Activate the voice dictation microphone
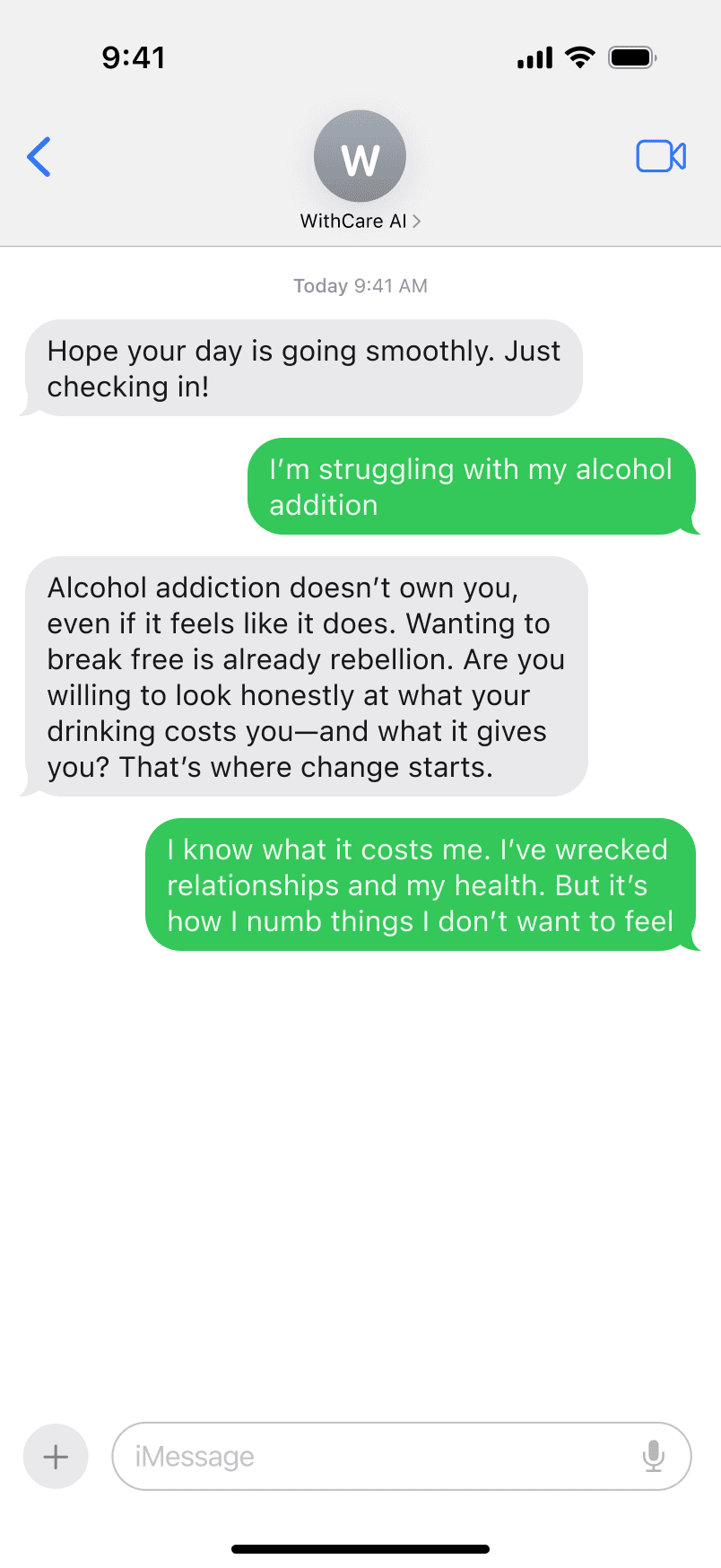 tap(654, 1456)
